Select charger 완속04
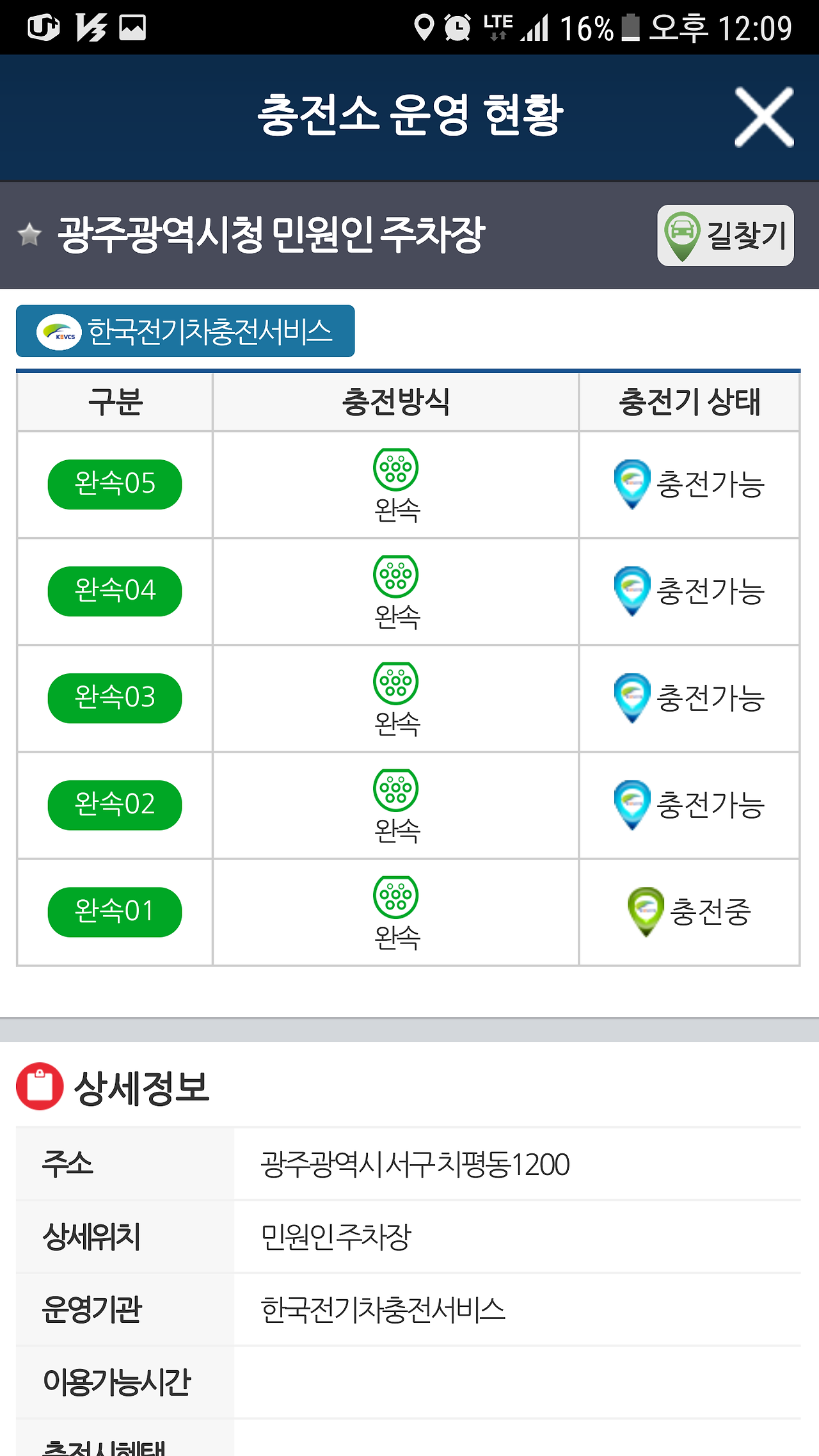 115,591
